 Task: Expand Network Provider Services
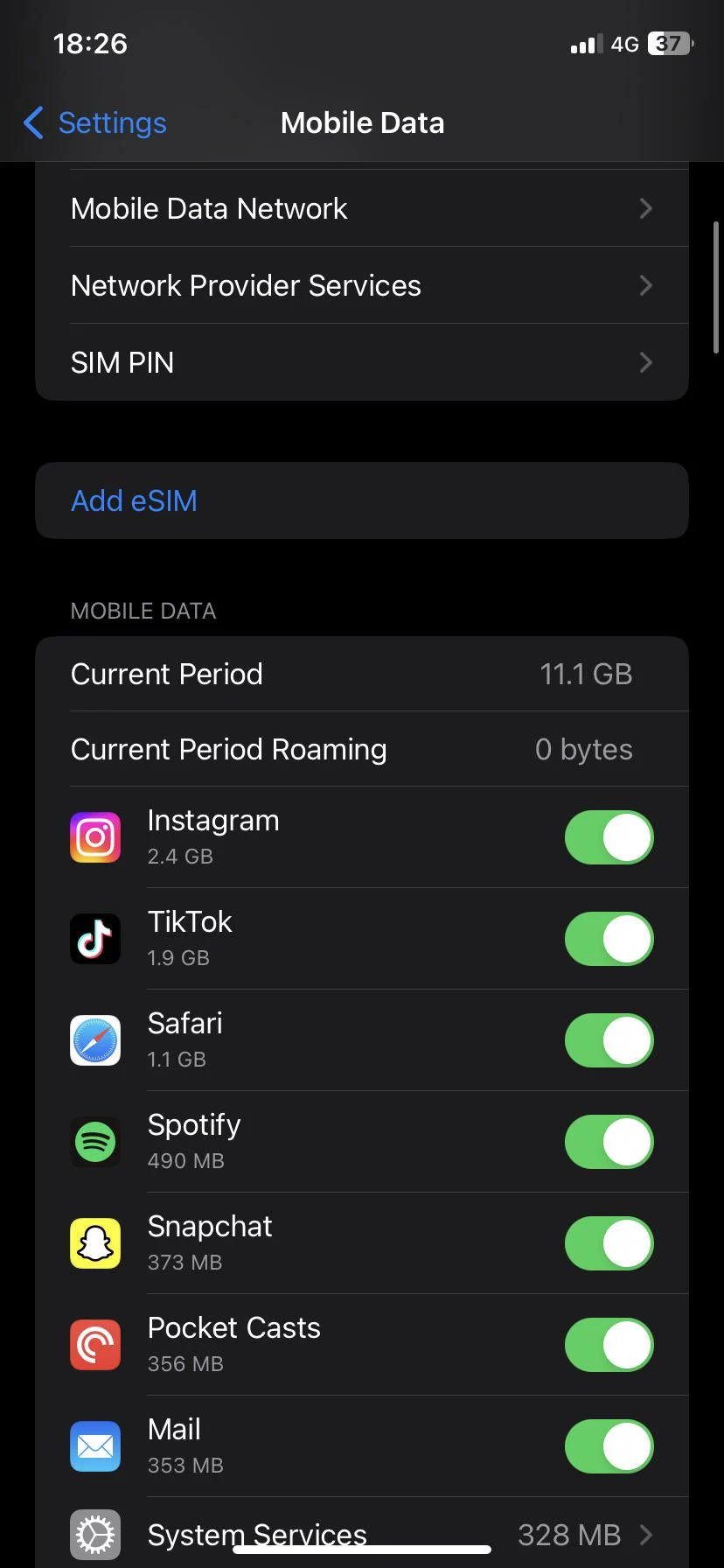[x=362, y=285]
